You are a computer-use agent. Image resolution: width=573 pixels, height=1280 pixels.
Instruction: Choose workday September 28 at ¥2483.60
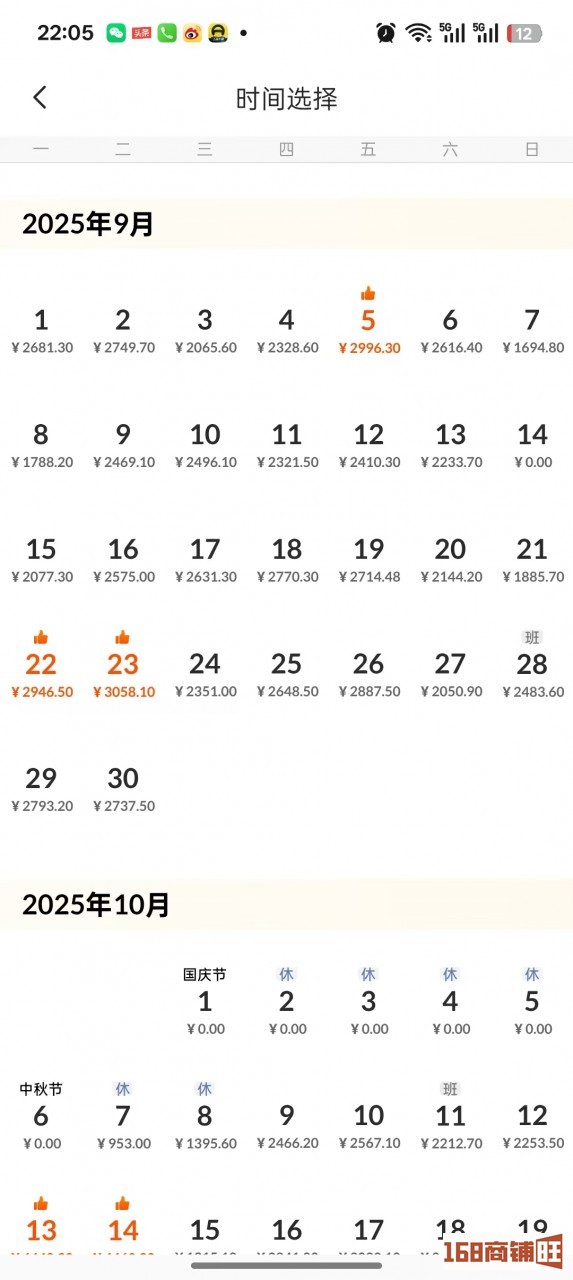coord(532,664)
